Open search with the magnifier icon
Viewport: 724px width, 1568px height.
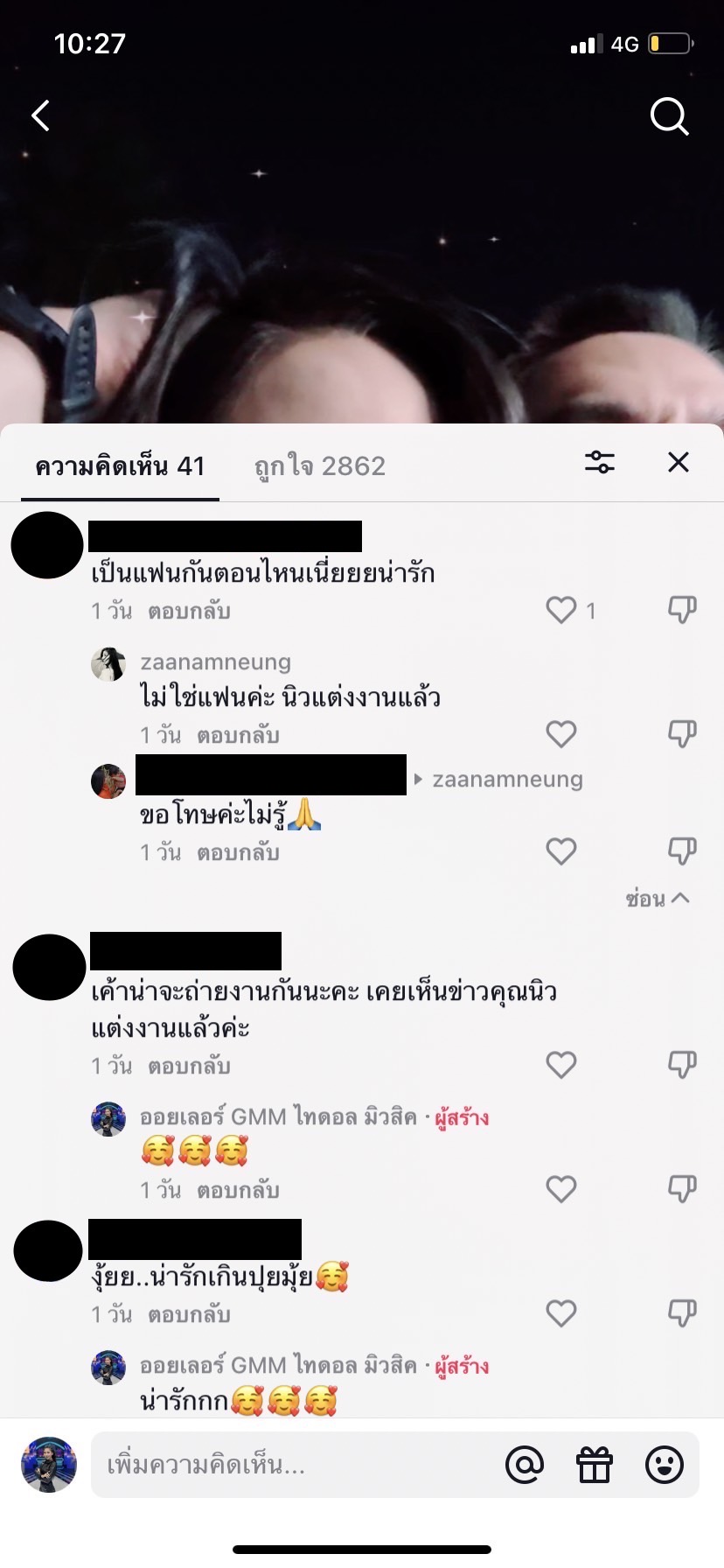point(670,115)
